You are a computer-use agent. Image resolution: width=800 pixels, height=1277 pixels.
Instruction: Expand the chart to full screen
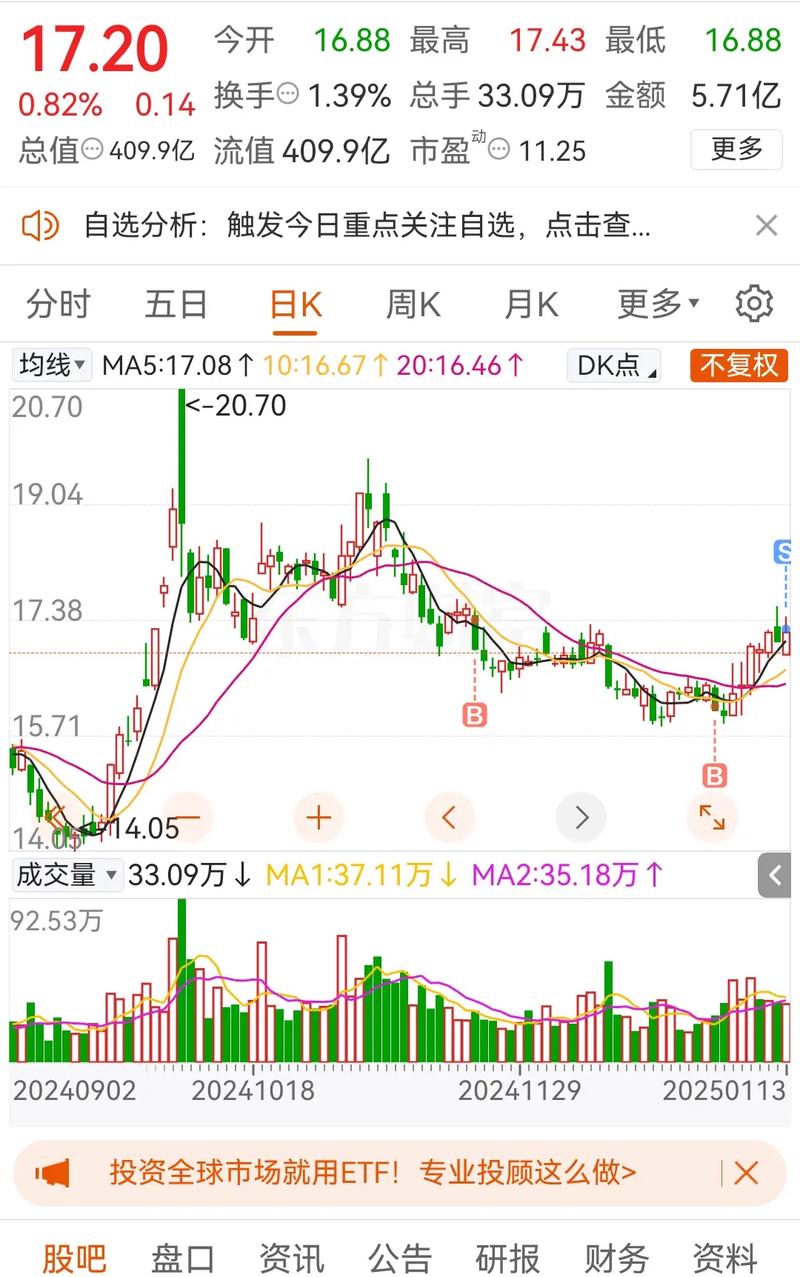click(x=712, y=818)
